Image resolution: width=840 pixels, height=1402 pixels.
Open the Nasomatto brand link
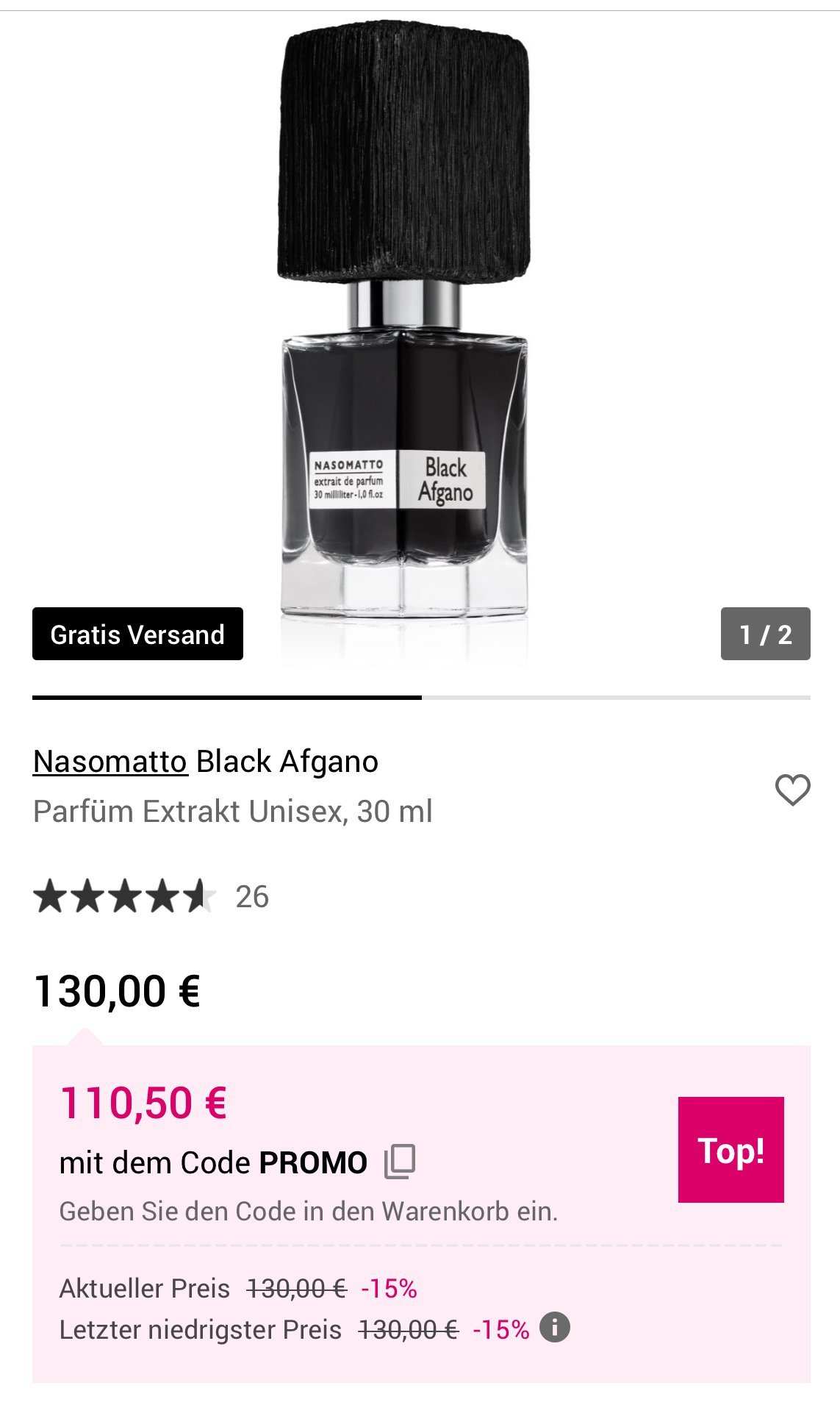pyautogui.click(x=110, y=762)
